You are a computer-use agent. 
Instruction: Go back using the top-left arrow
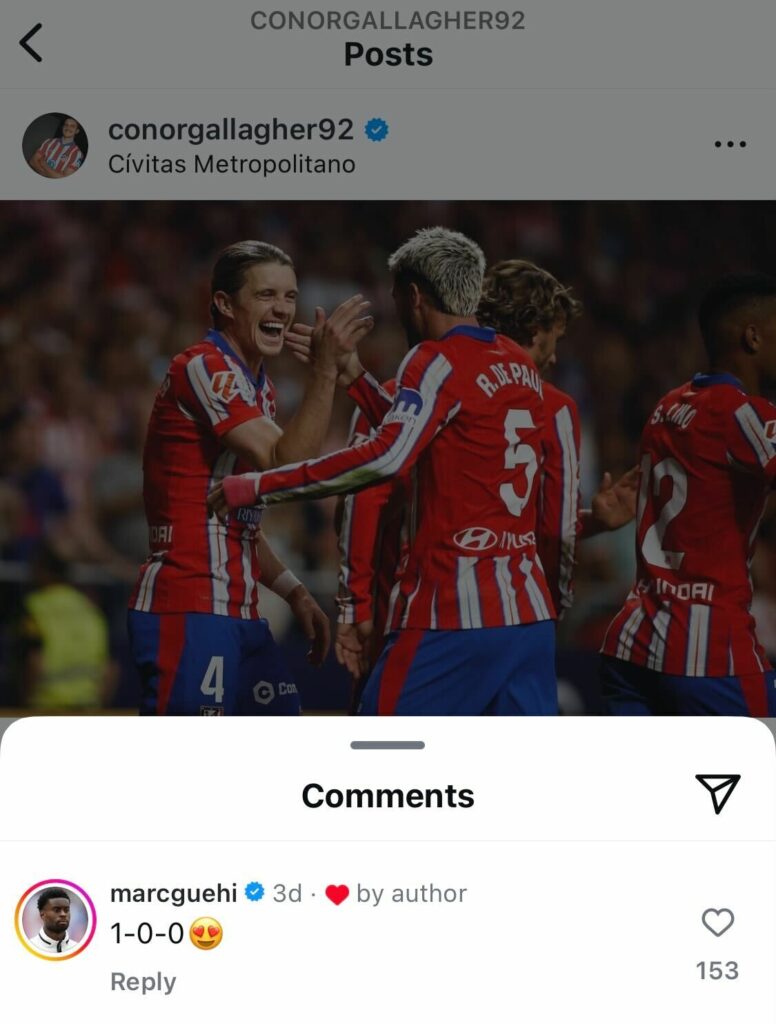[x=32, y=43]
